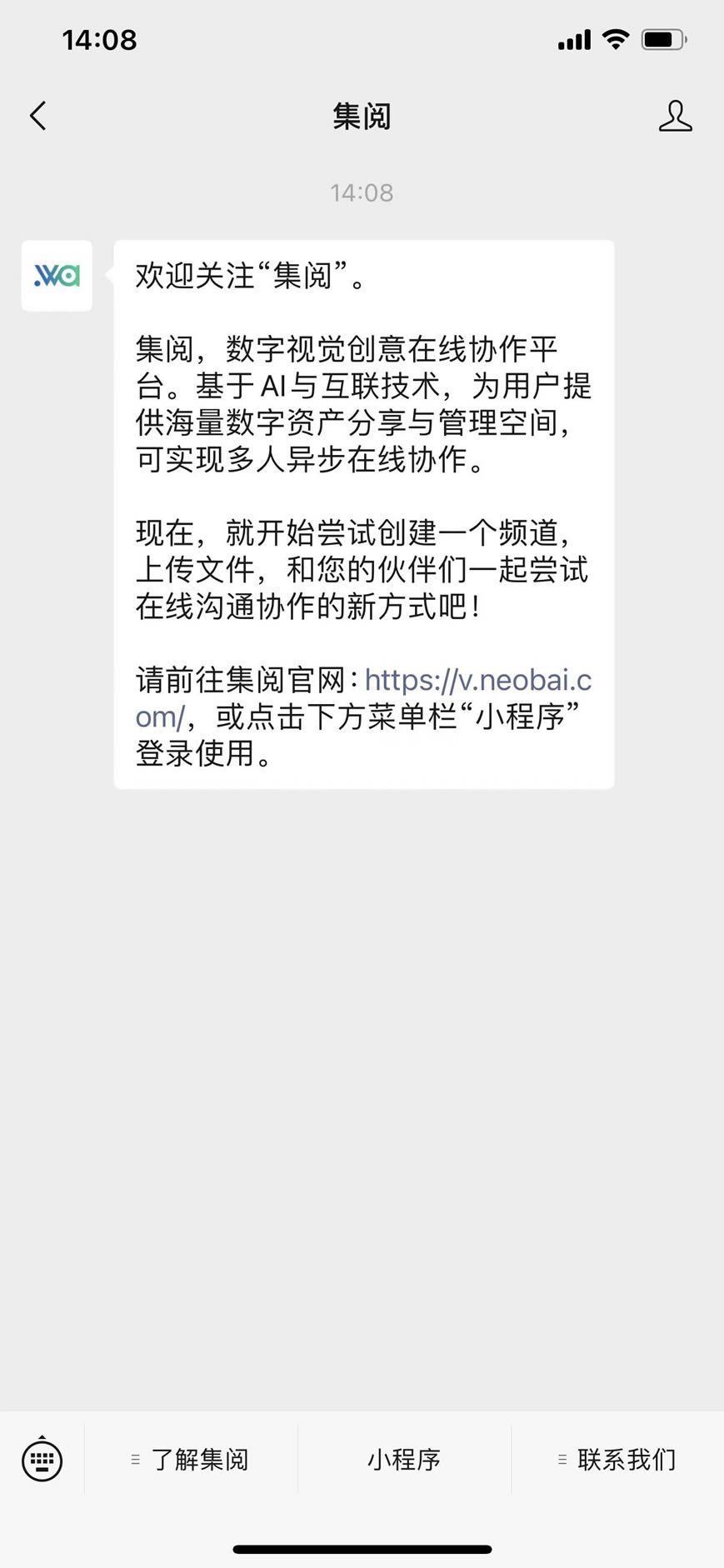Open the 小程序 menu item
The height and width of the screenshot is (1568, 724).
pyautogui.click(x=404, y=1459)
